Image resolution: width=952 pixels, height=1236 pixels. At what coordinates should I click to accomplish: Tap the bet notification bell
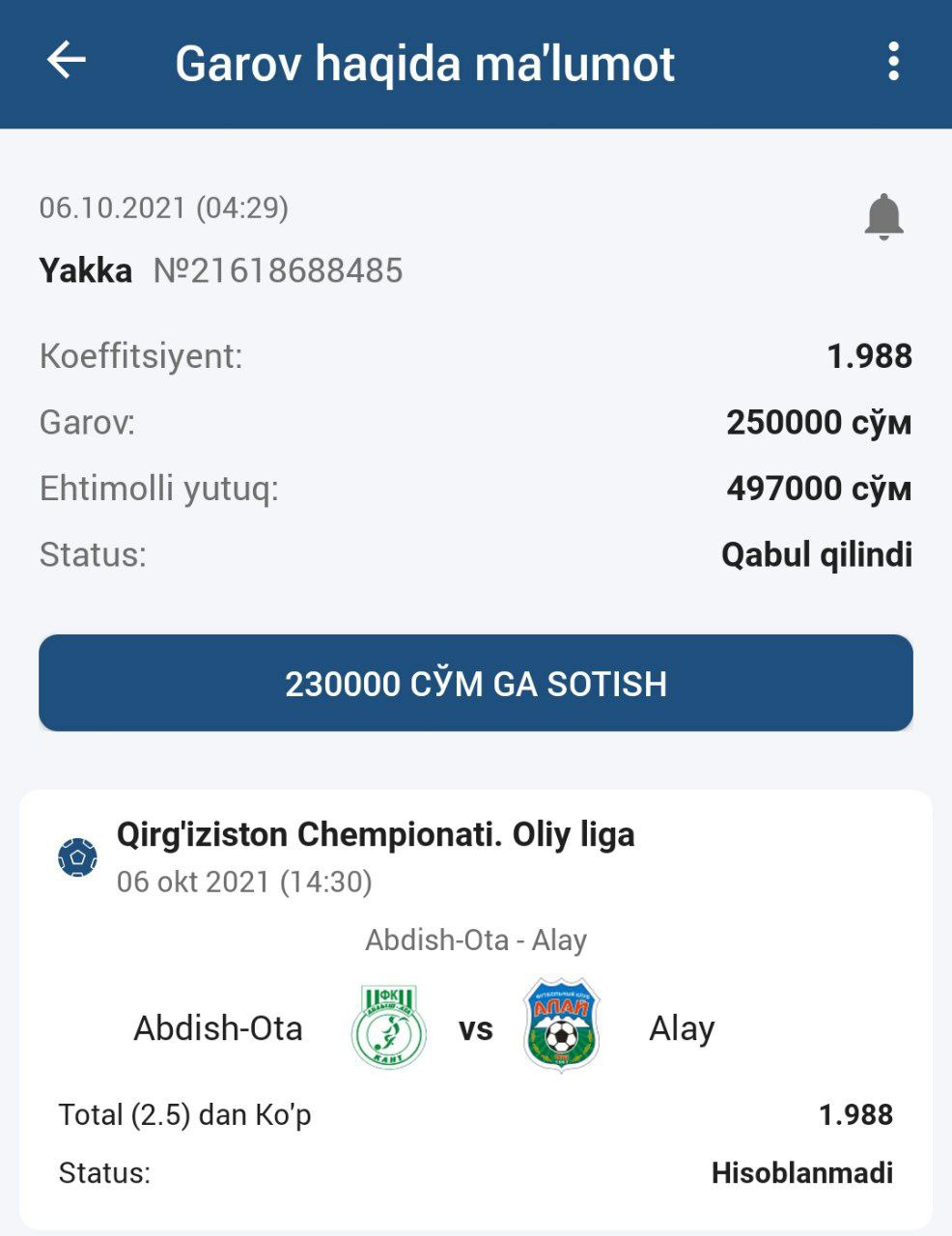882,216
